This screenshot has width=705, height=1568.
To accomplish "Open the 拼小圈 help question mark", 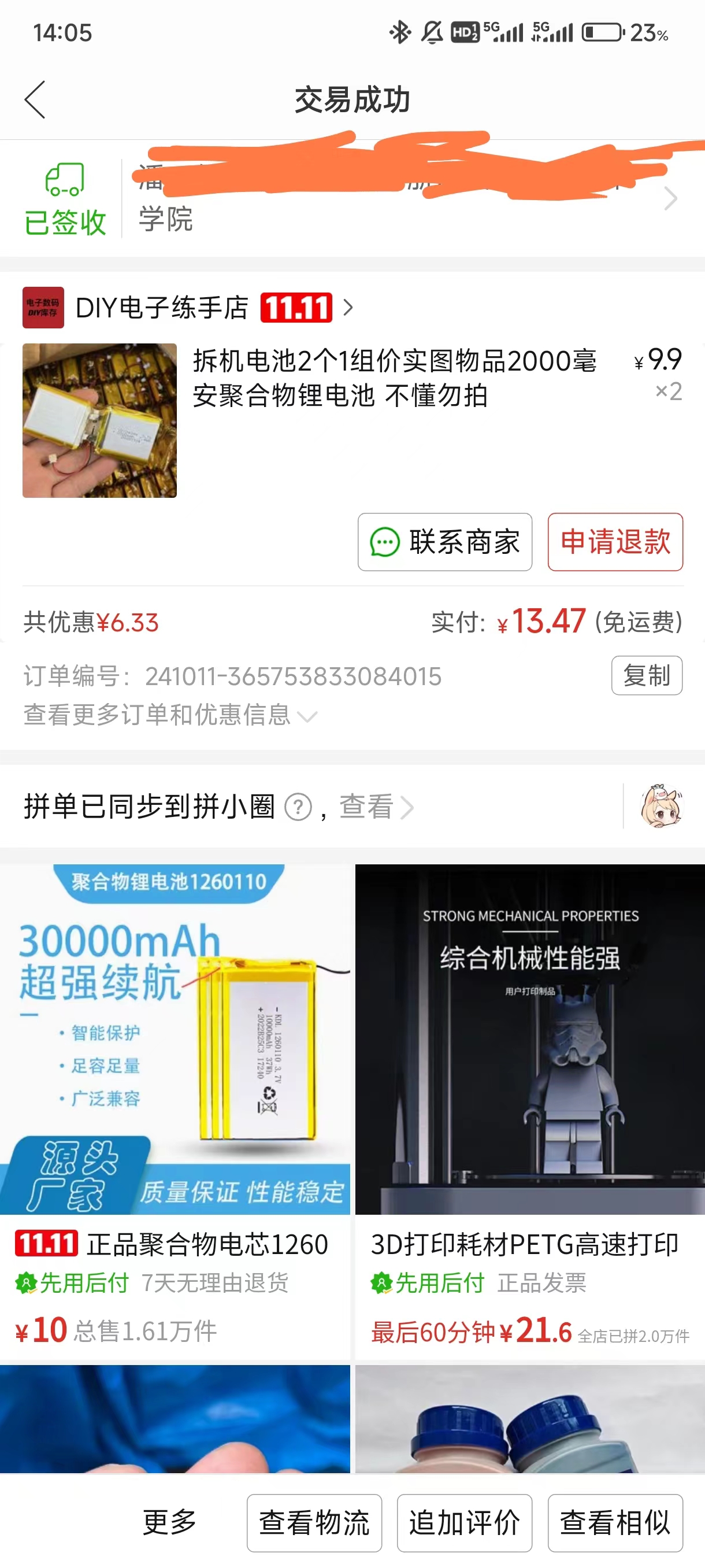I will 298,808.
